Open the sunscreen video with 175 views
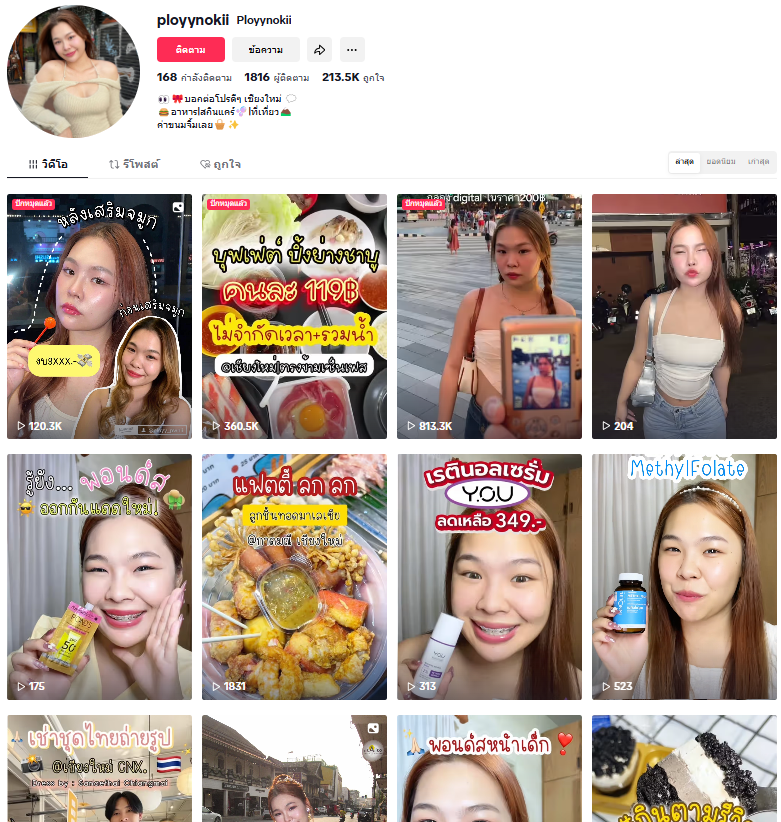 99,576
